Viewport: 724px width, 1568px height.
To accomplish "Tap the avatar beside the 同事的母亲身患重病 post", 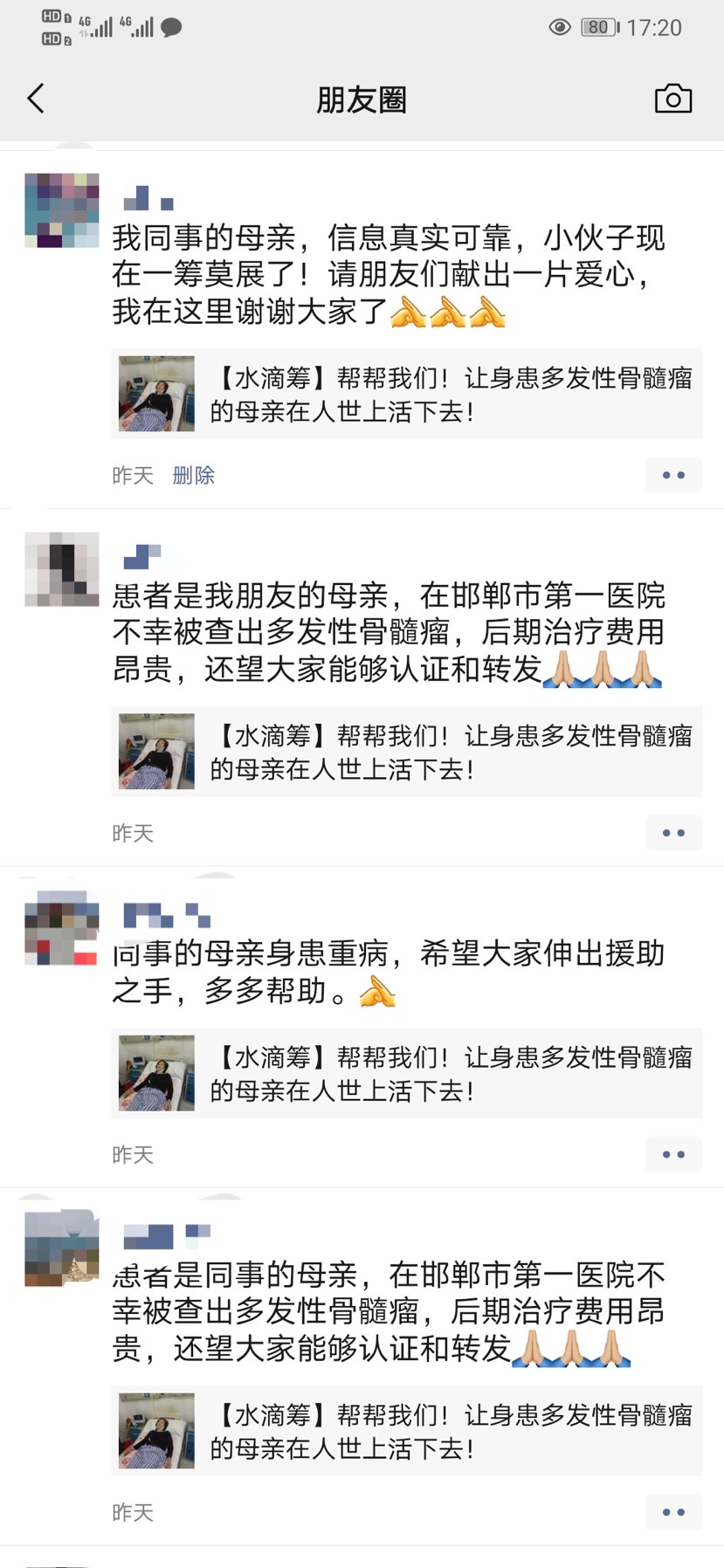I will click(x=62, y=927).
